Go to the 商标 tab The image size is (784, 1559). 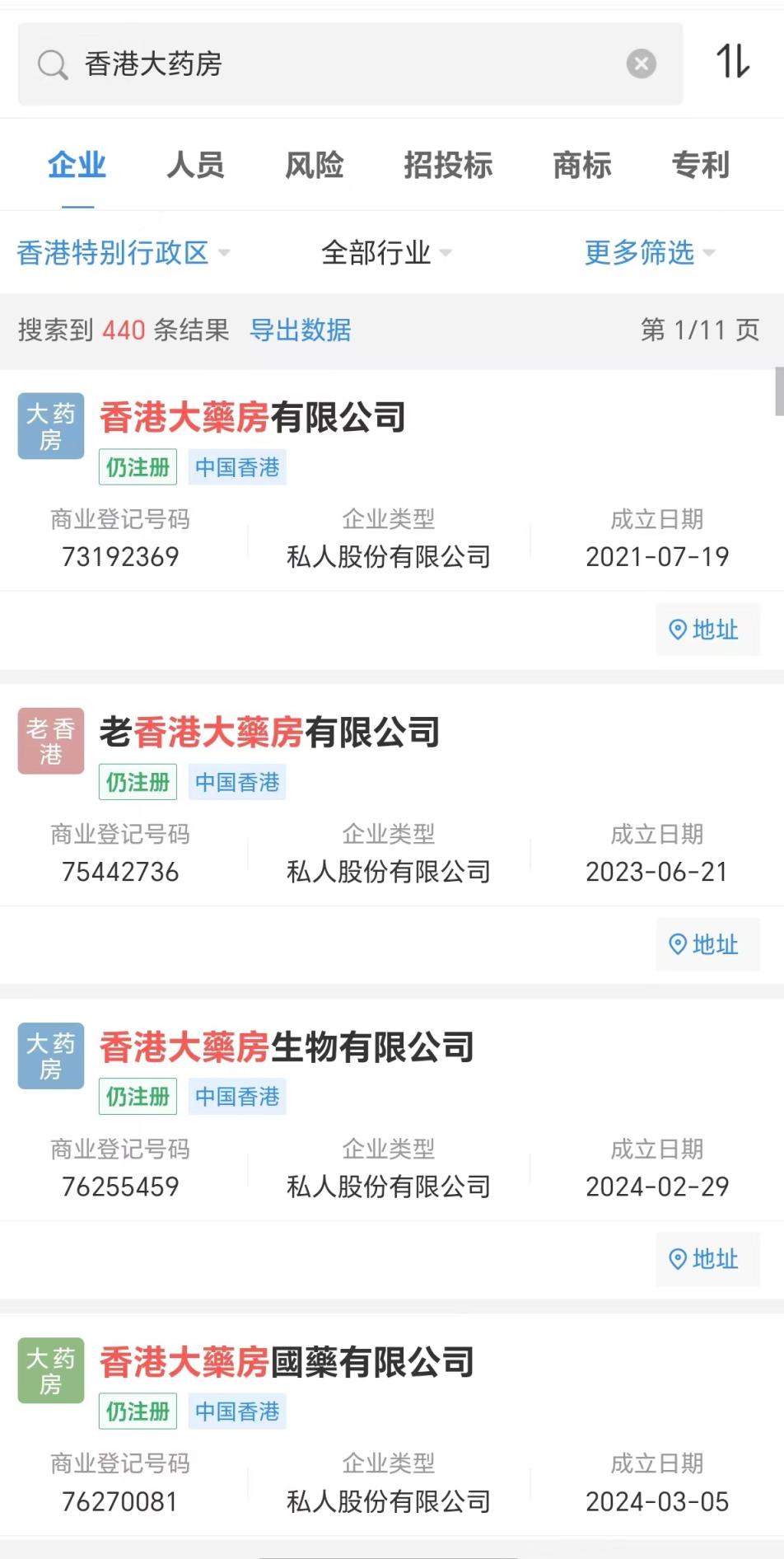(582, 166)
